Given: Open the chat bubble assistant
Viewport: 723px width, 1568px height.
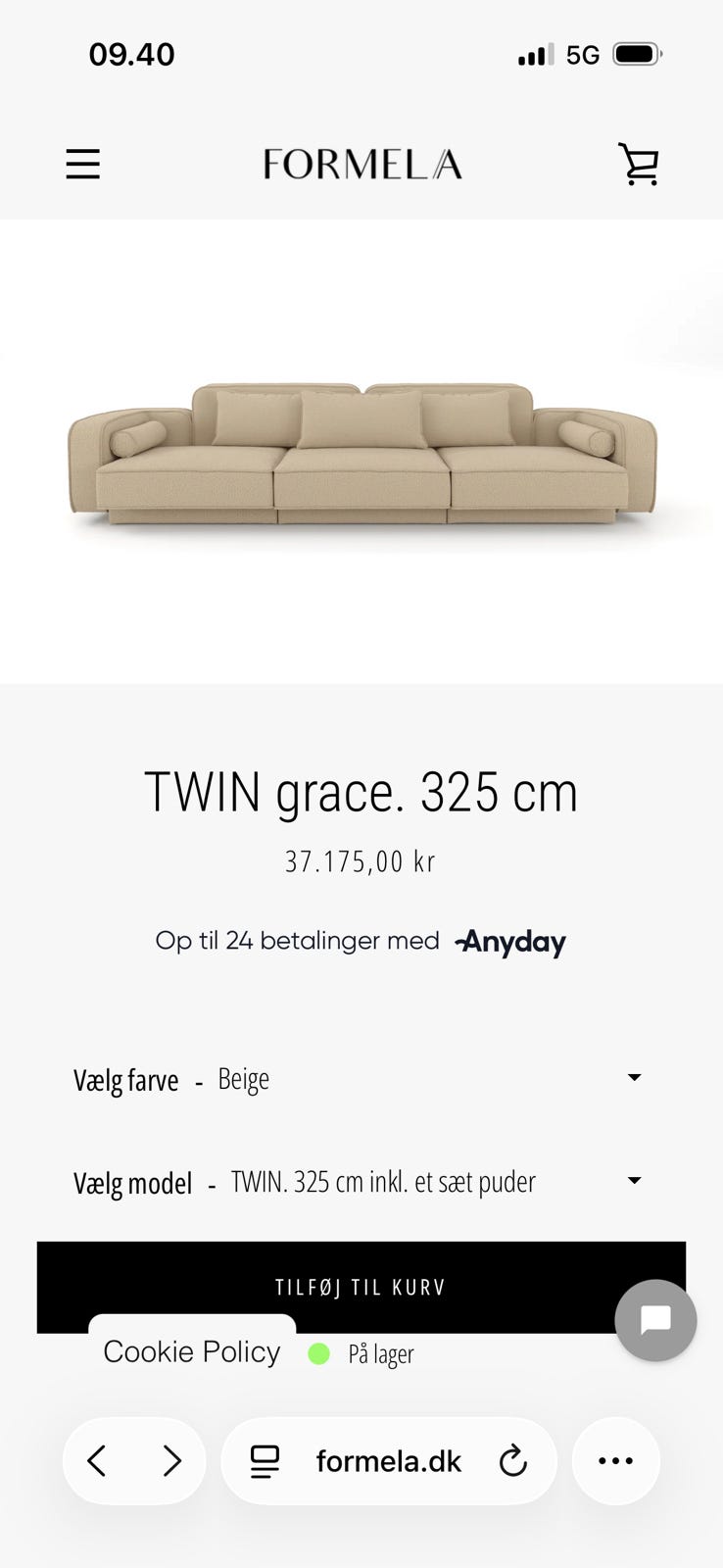Looking at the screenshot, I should [x=654, y=1320].
